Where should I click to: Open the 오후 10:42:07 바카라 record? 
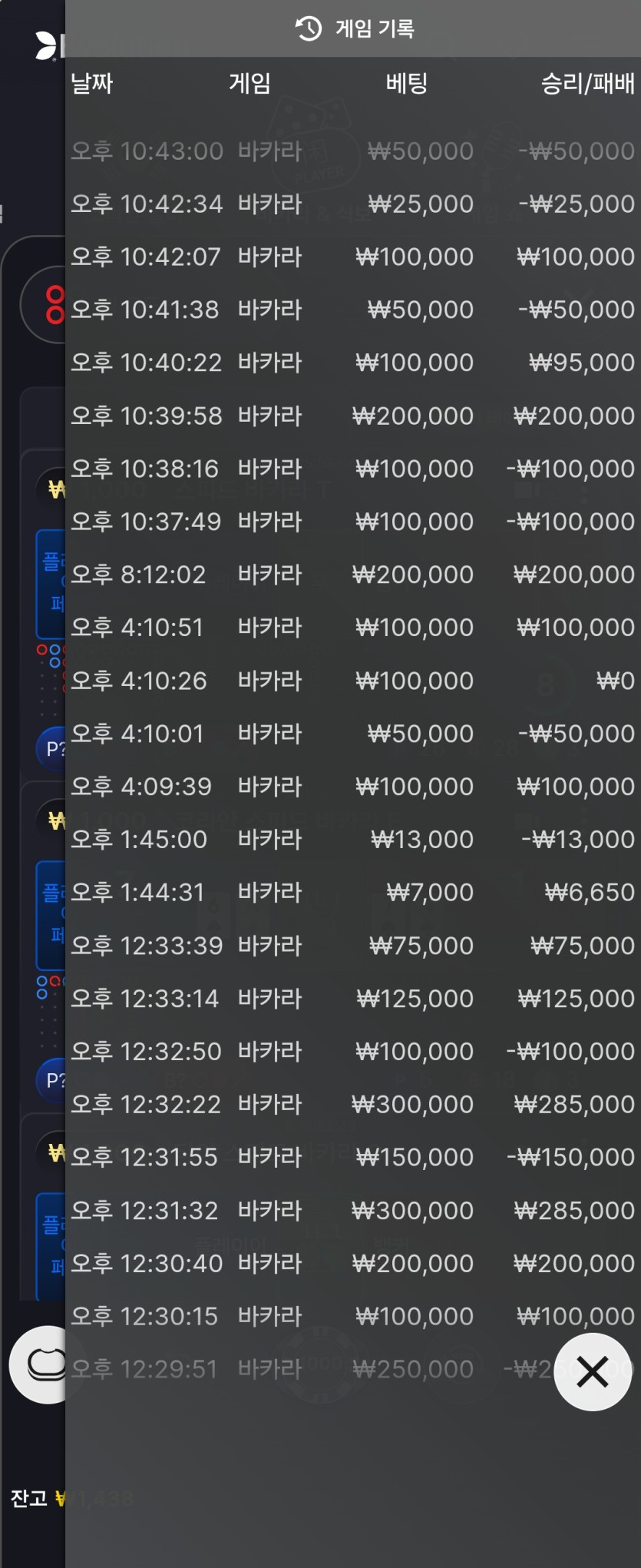352,257
